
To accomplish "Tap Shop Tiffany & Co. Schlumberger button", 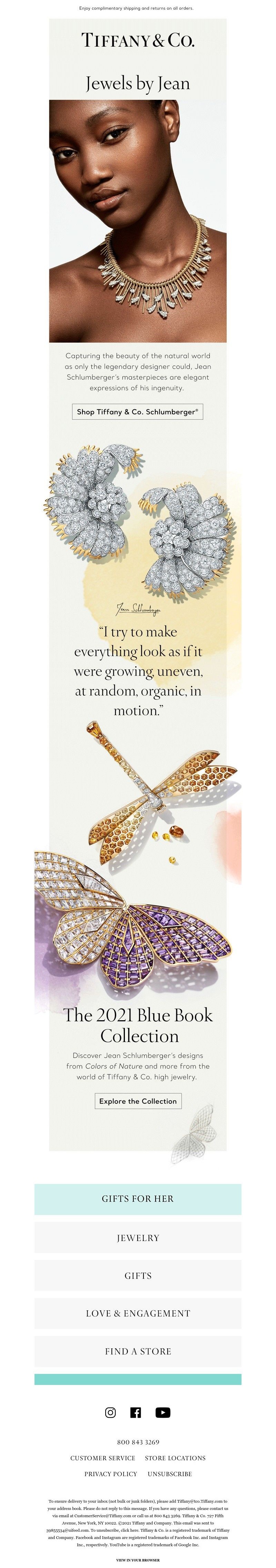I will 137,411.
